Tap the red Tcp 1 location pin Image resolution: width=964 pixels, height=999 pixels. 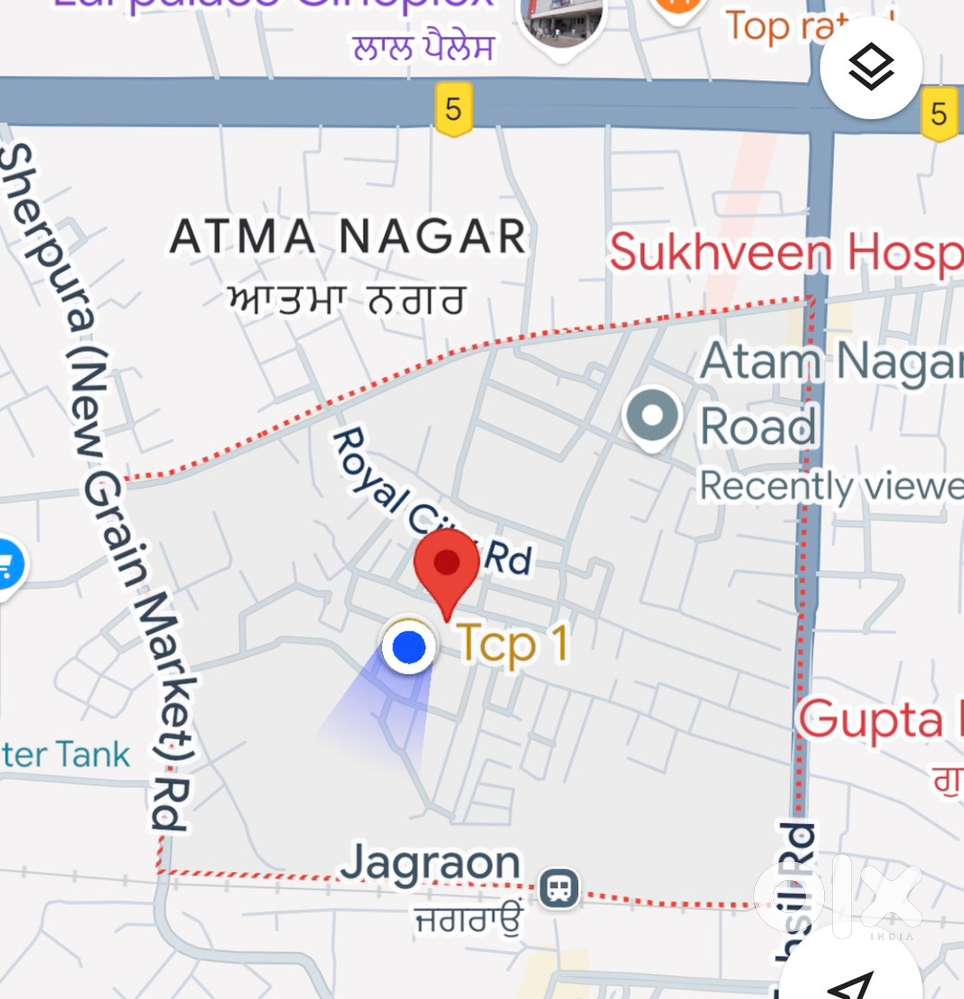pos(447,567)
